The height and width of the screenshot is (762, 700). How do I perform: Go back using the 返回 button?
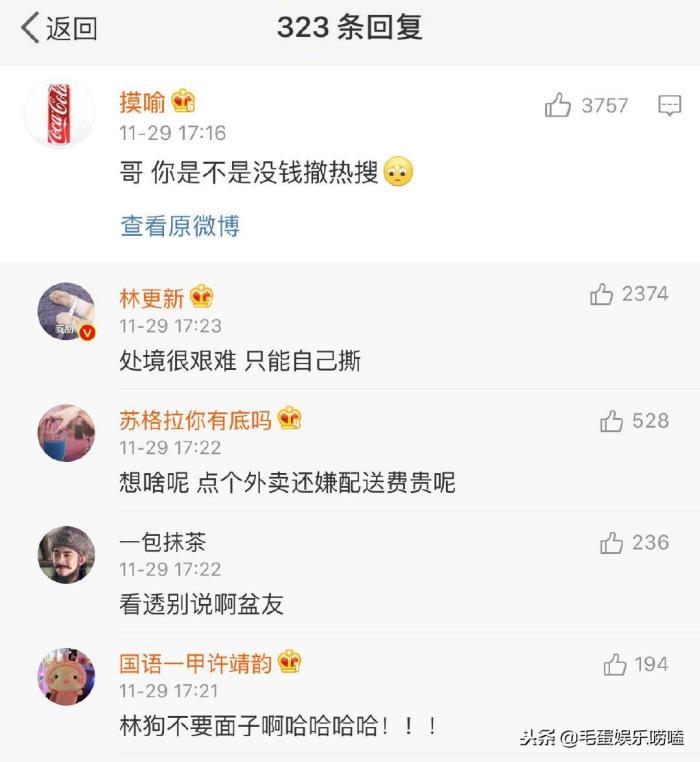[59, 28]
